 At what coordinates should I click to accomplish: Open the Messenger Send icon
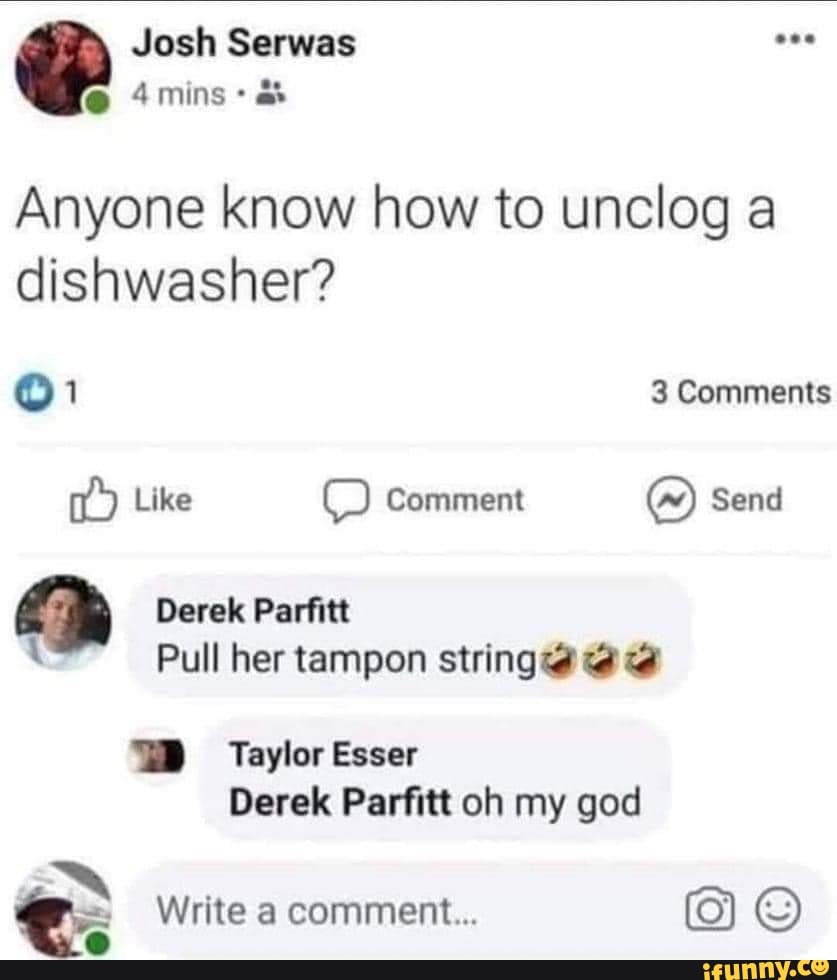(x=670, y=499)
